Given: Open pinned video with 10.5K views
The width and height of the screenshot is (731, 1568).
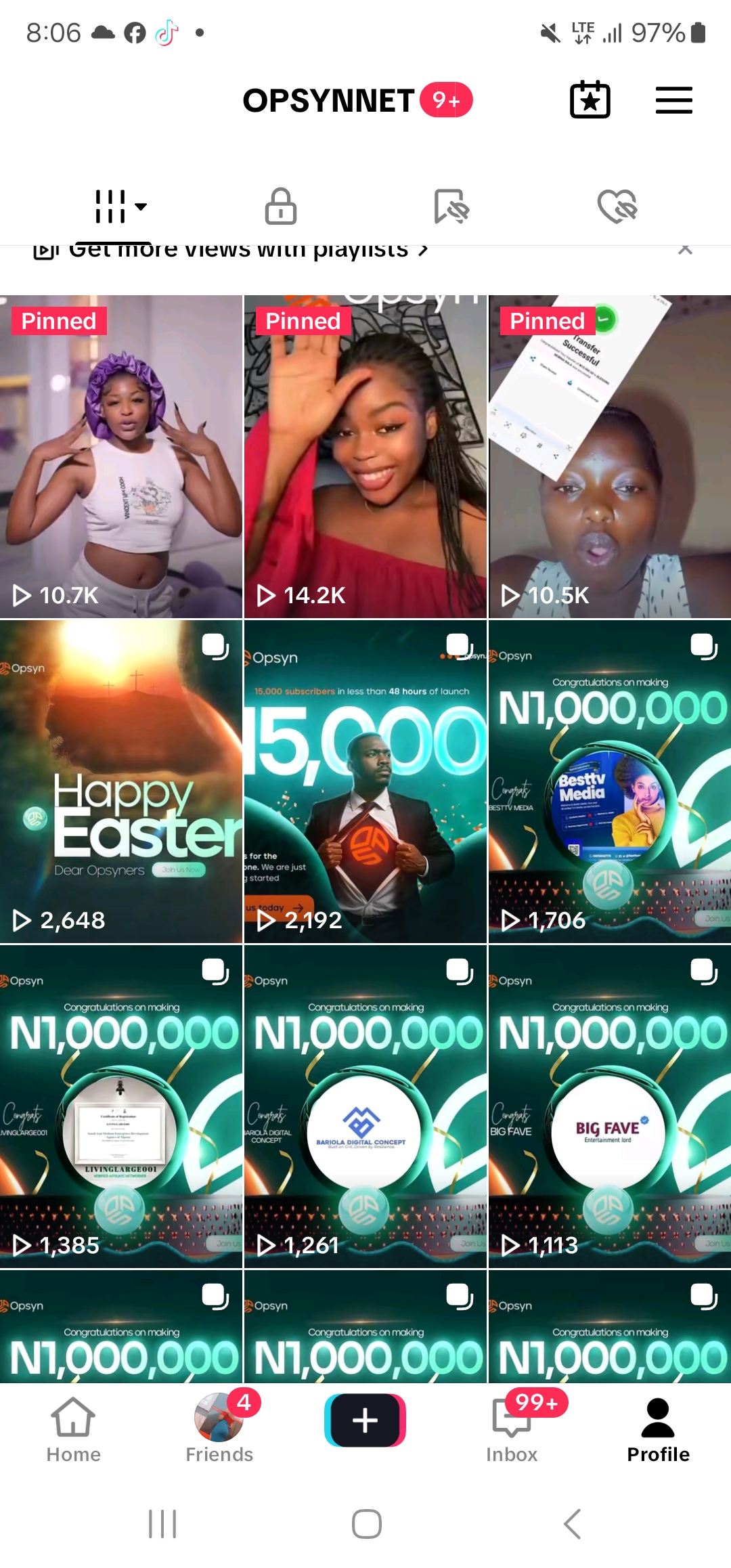Looking at the screenshot, I should [x=610, y=457].
